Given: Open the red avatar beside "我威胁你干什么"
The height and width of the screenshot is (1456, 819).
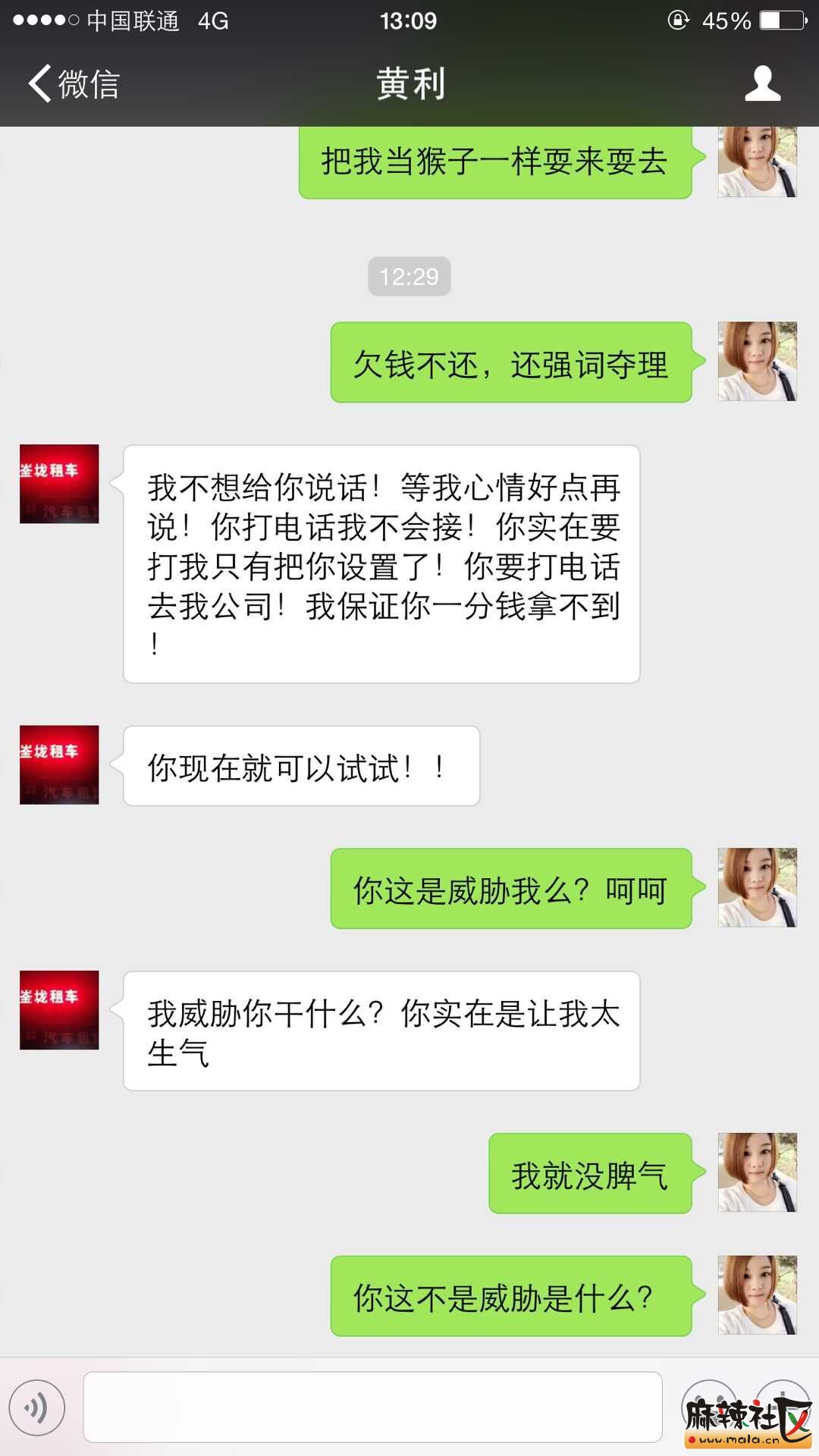Looking at the screenshot, I should pyautogui.click(x=59, y=1010).
